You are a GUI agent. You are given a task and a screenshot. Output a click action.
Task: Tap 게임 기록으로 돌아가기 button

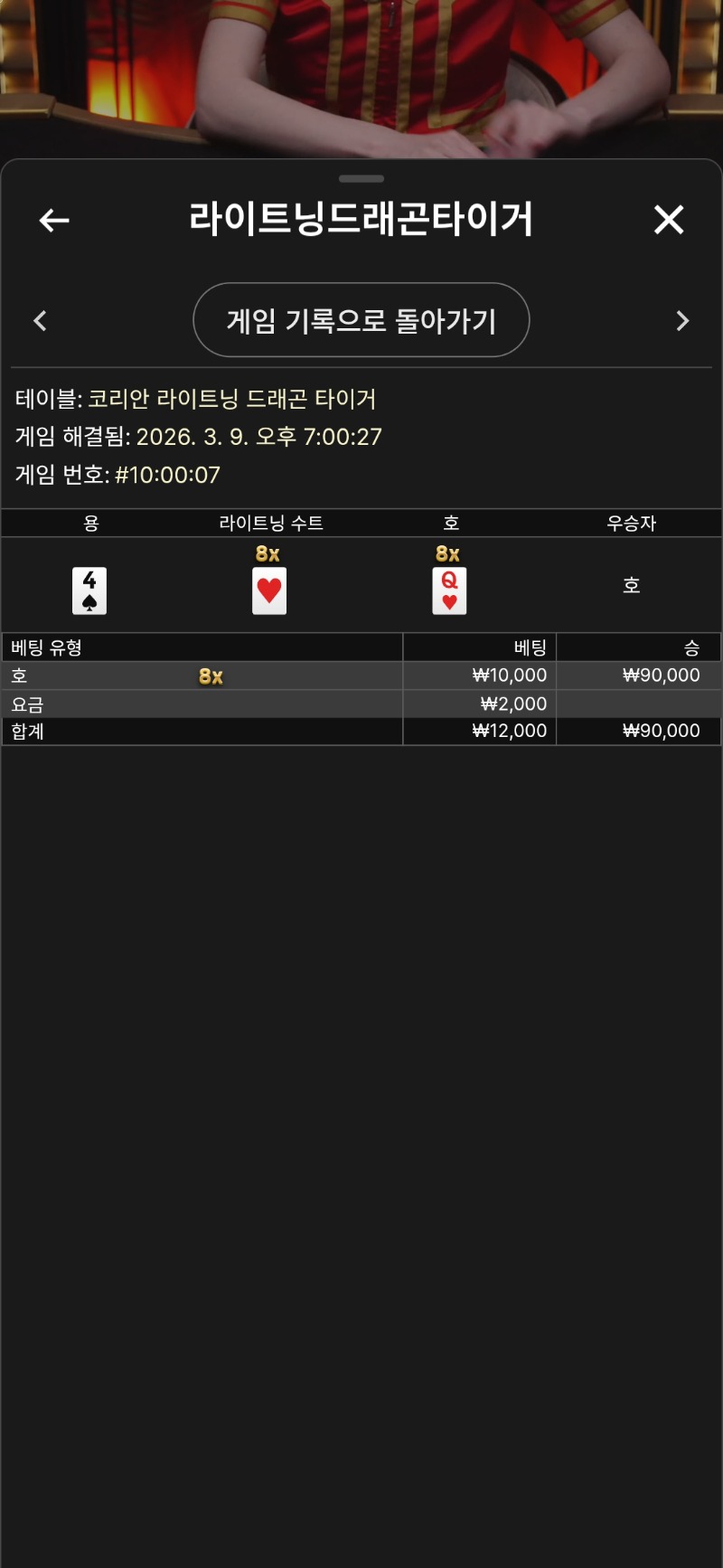[361, 320]
